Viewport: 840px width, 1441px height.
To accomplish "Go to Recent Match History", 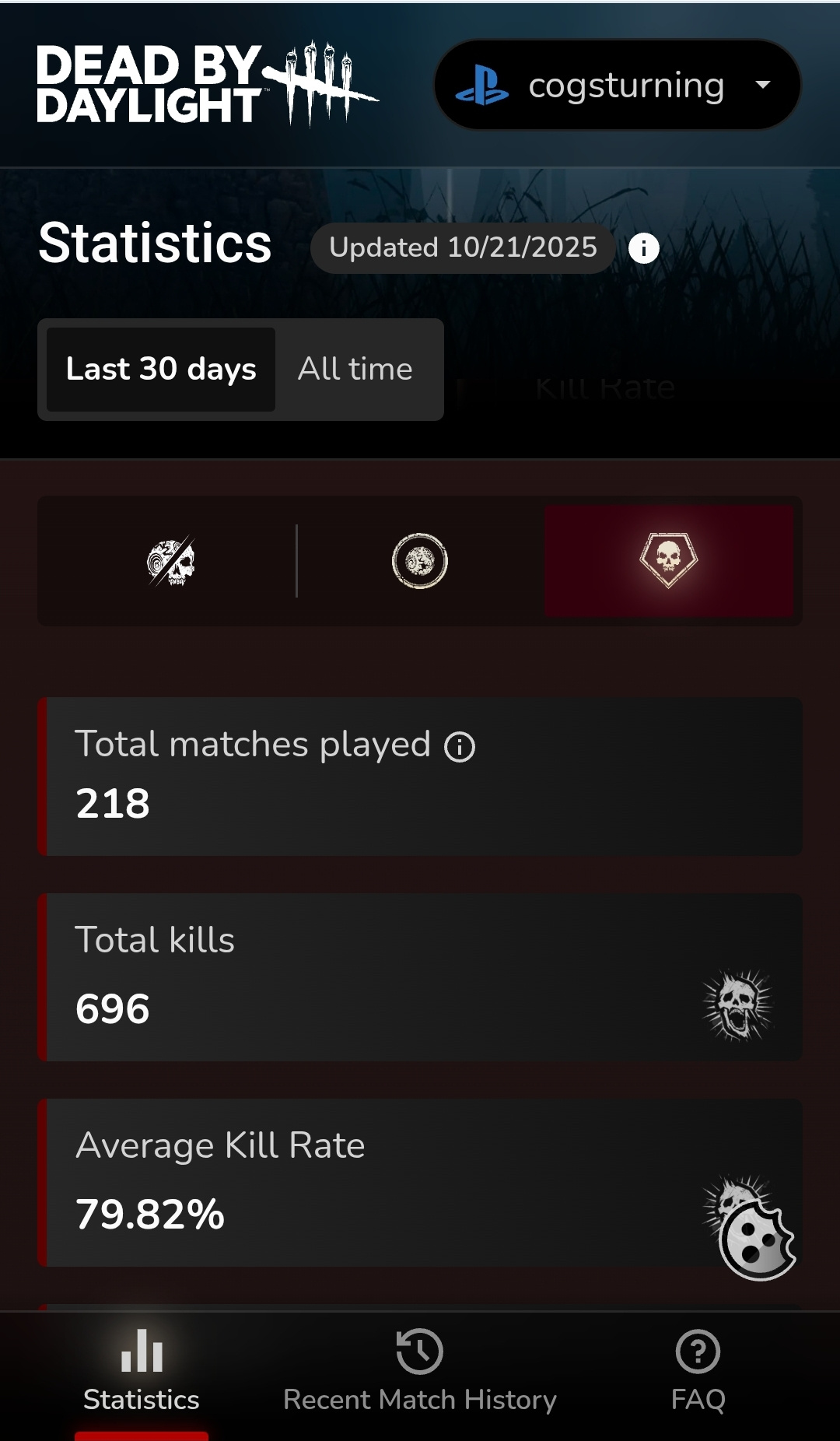I will pos(420,1371).
